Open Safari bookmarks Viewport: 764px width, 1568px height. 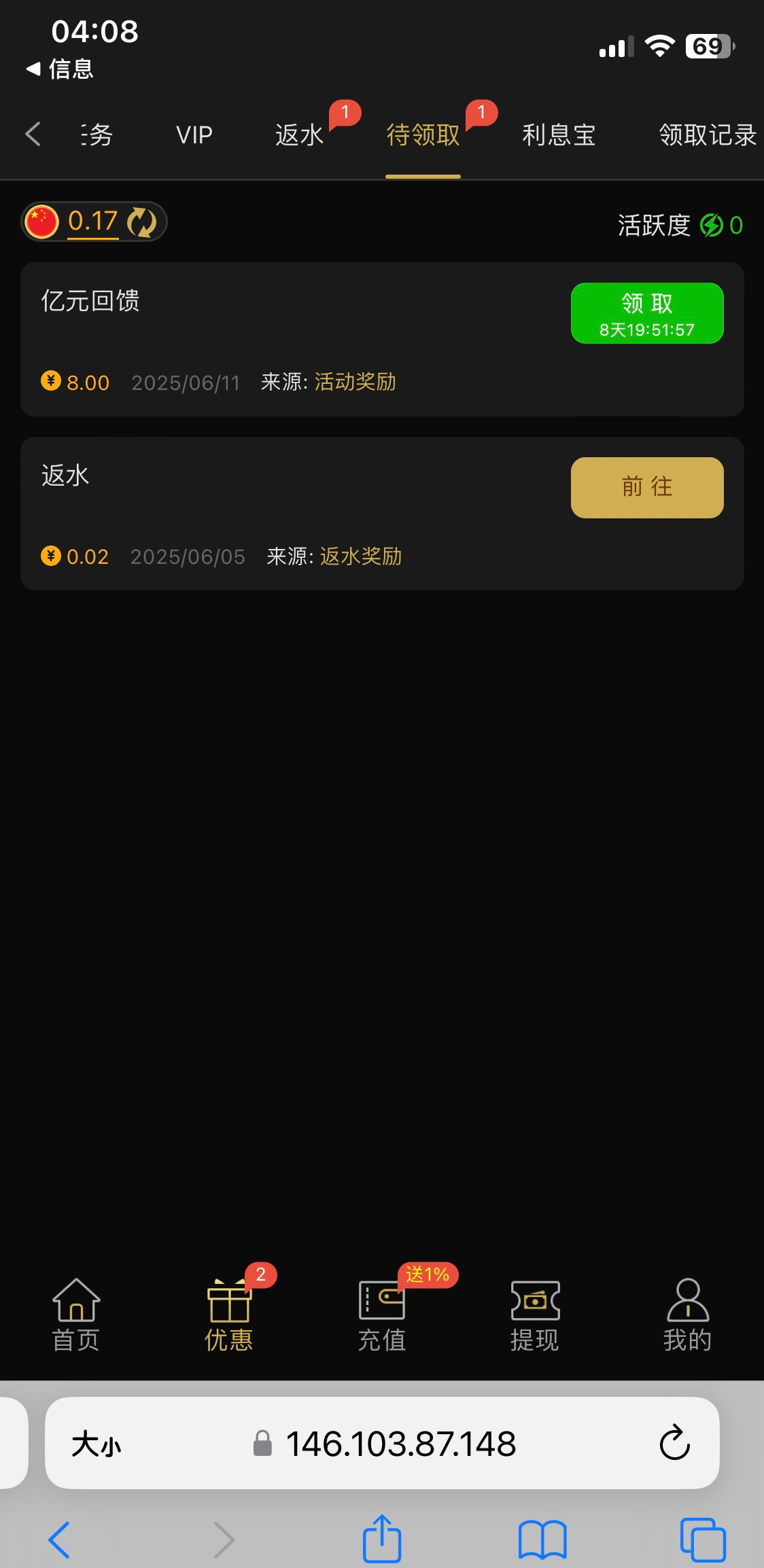pos(542,1539)
